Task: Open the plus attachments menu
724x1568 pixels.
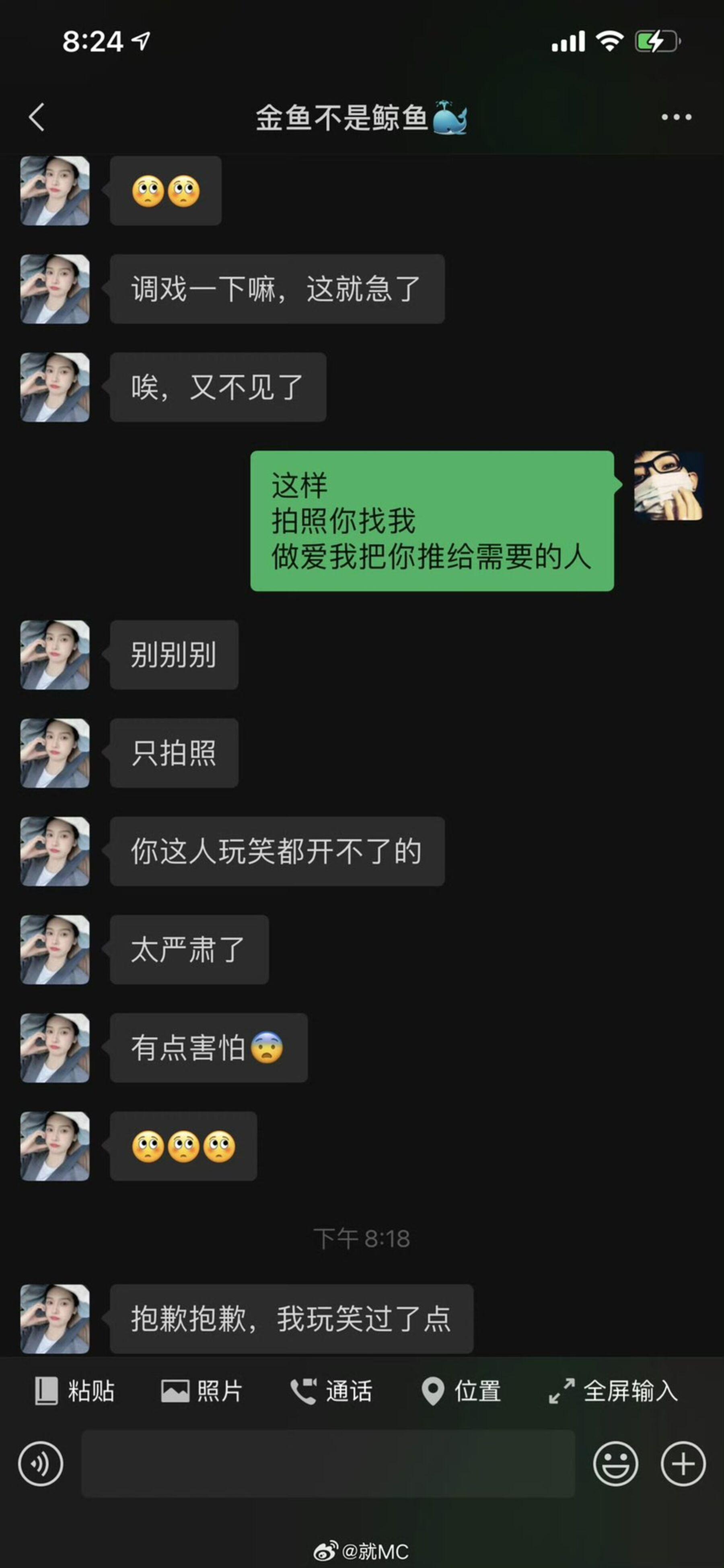Action: tap(683, 1464)
